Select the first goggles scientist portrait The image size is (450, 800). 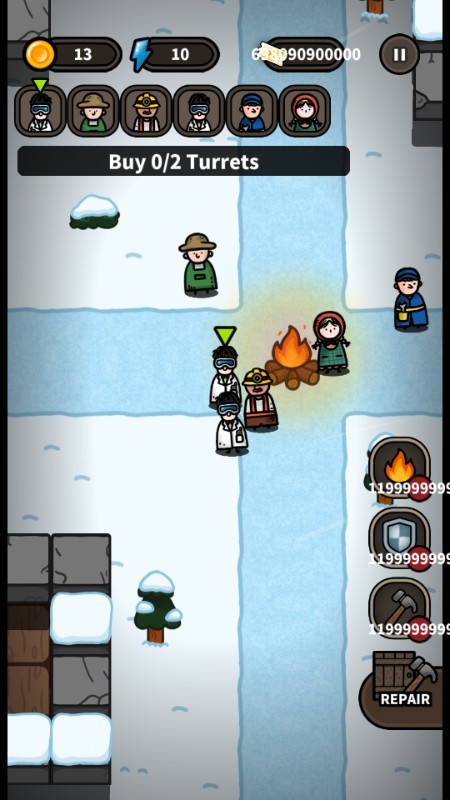point(40,111)
